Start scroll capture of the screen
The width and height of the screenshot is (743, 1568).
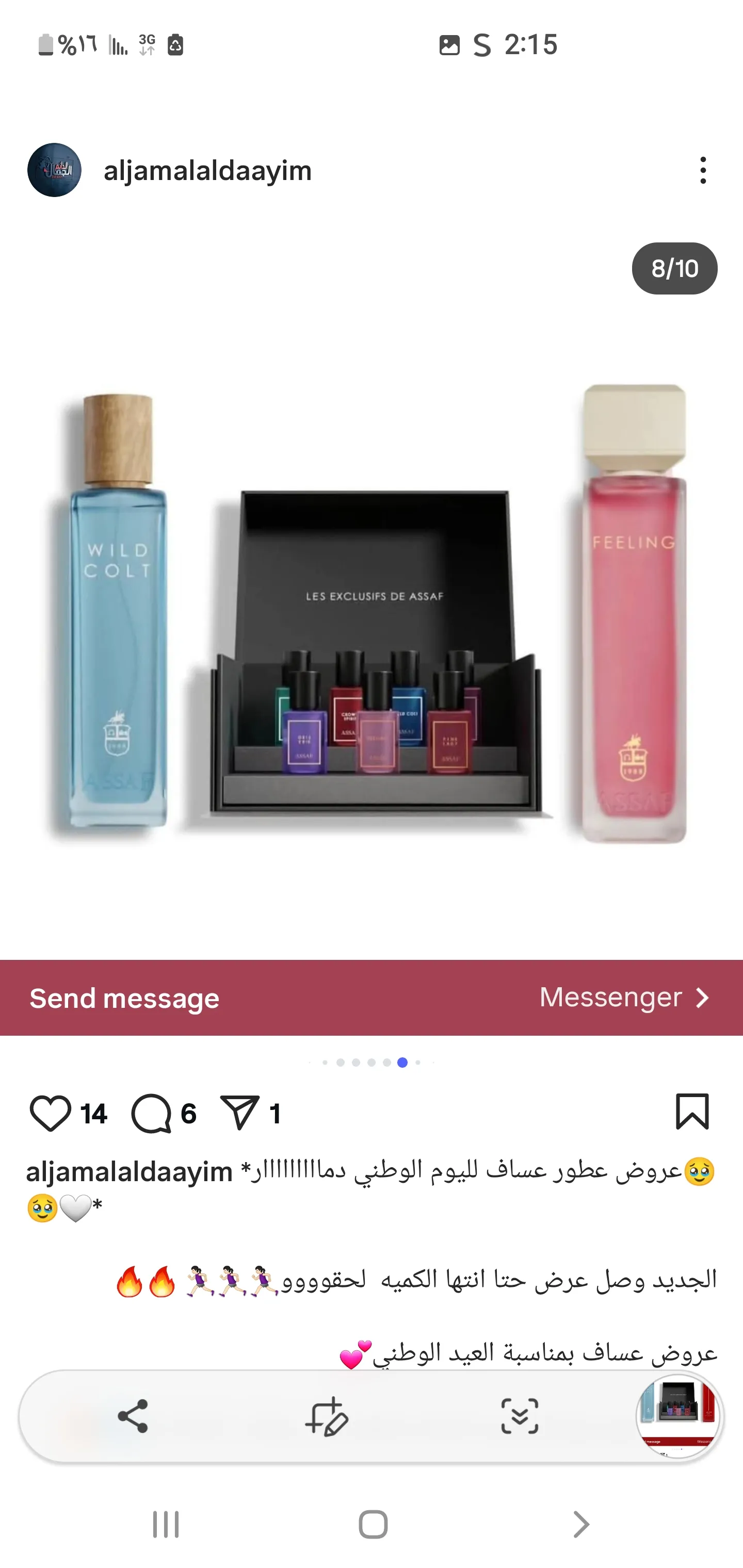[520, 1416]
